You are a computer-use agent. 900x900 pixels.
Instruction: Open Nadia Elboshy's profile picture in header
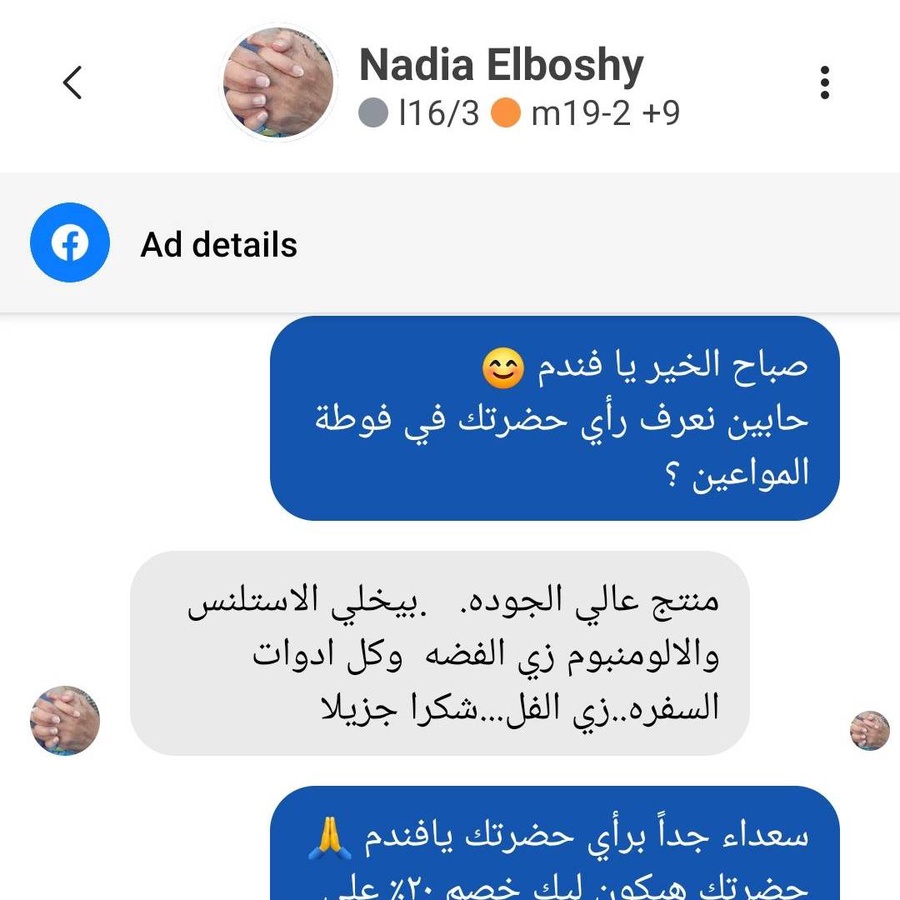point(277,82)
